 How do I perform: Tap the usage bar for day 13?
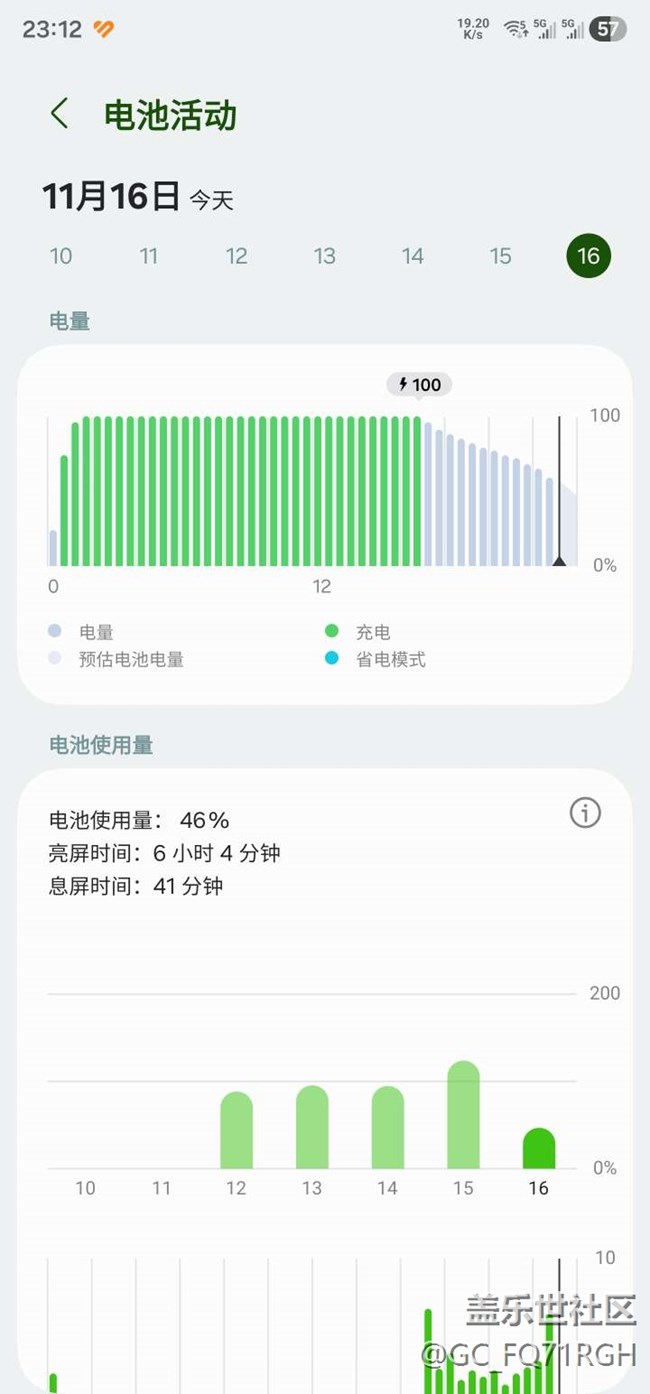point(312,1128)
